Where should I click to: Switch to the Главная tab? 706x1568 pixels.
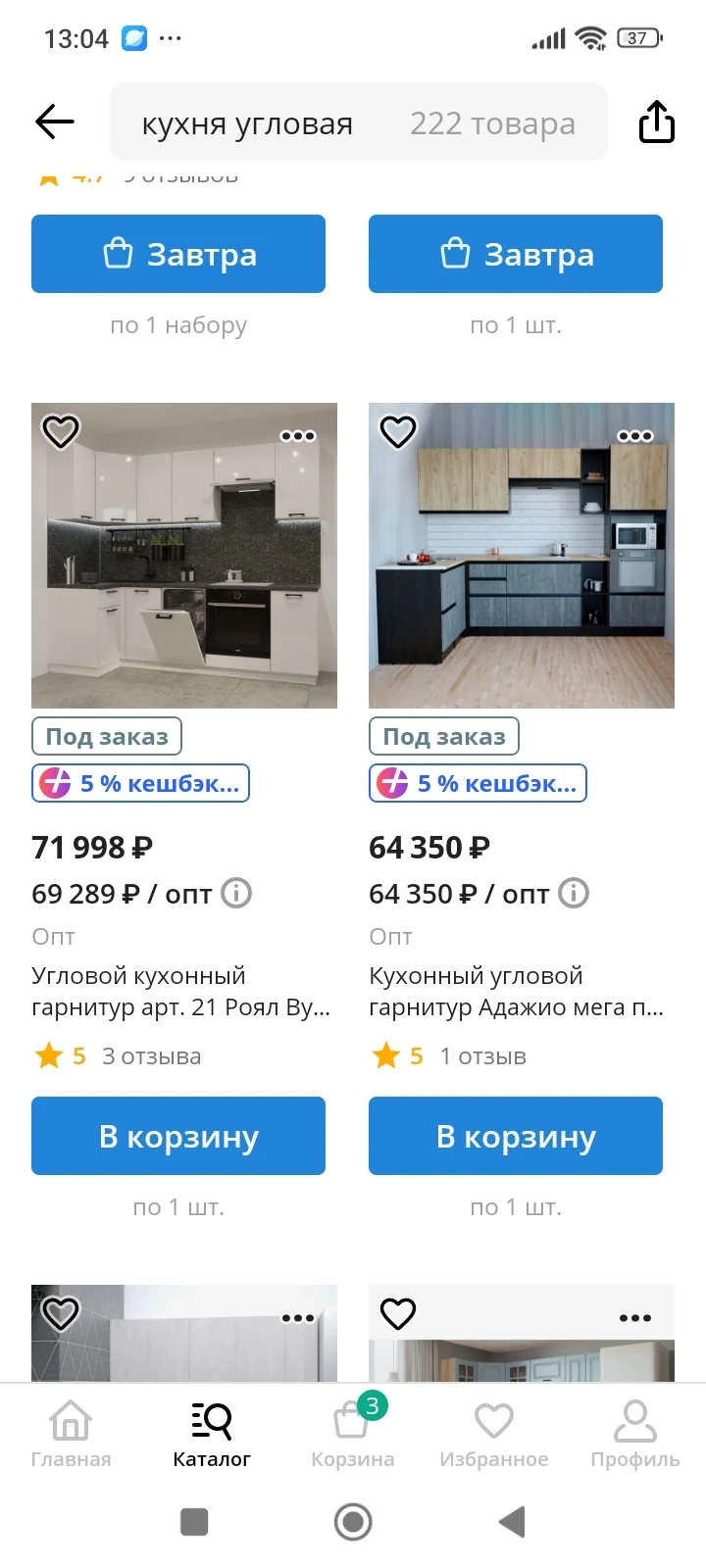tap(71, 1433)
